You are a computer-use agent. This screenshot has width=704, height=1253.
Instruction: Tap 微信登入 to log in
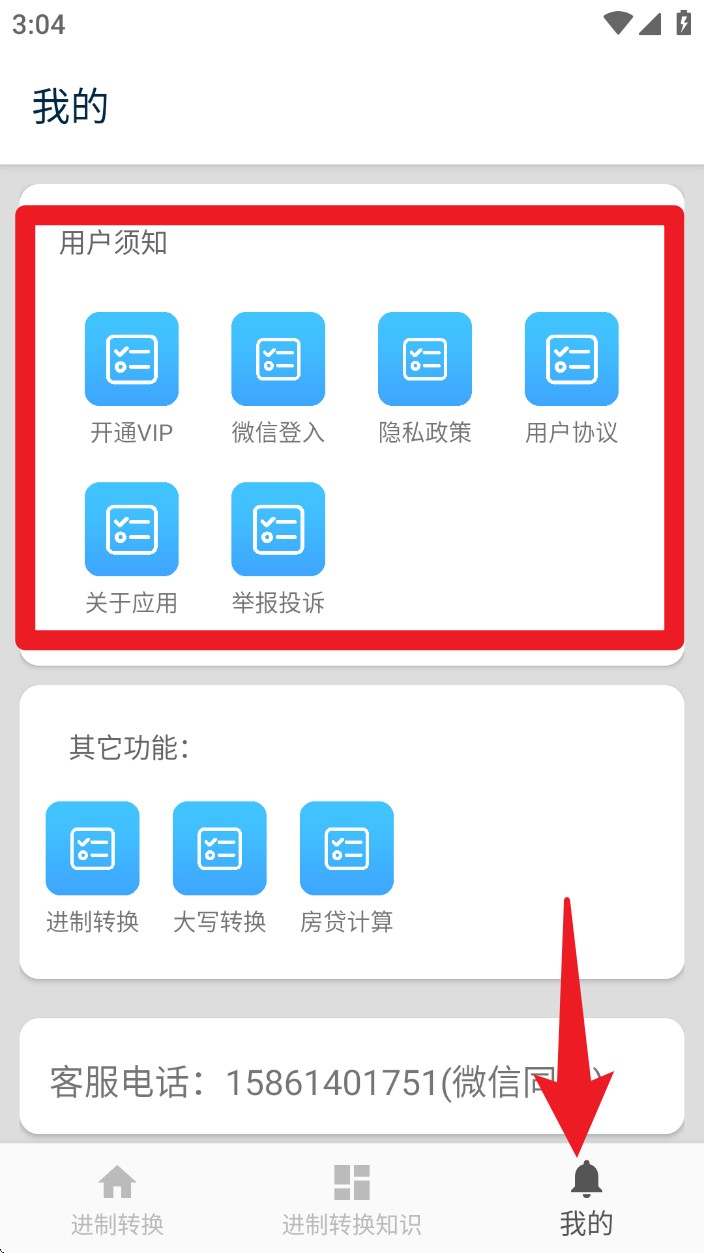[x=278, y=378]
